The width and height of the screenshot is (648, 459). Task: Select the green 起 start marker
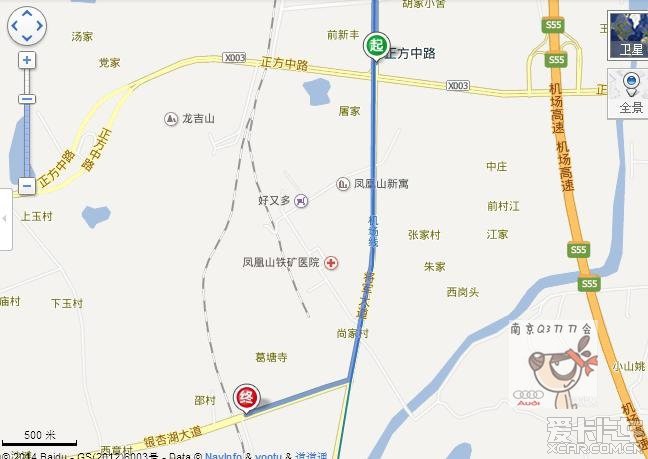tap(376, 45)
